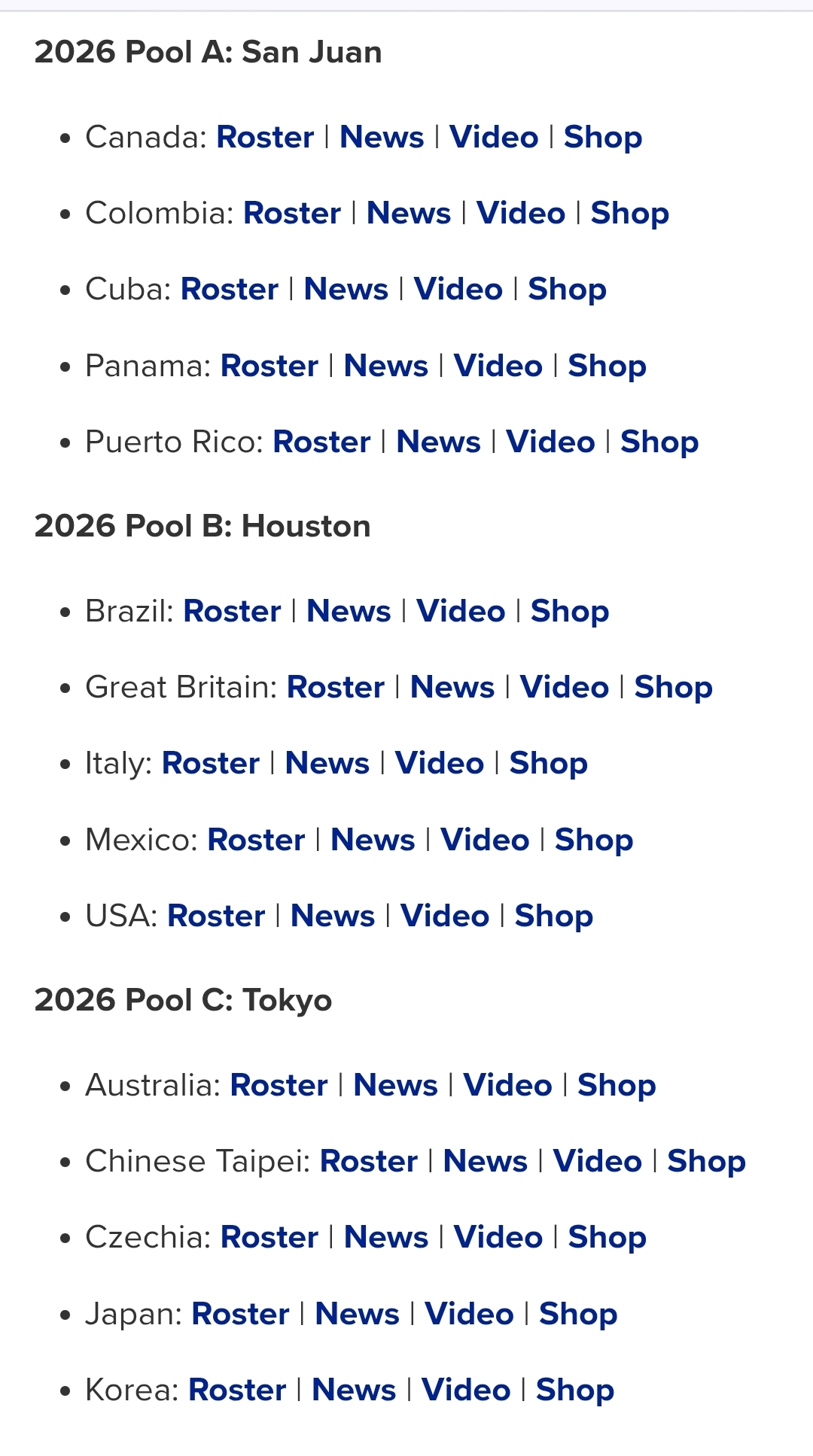Open Japan's Roster link

pyautogui.click(x=240, y=1314)
